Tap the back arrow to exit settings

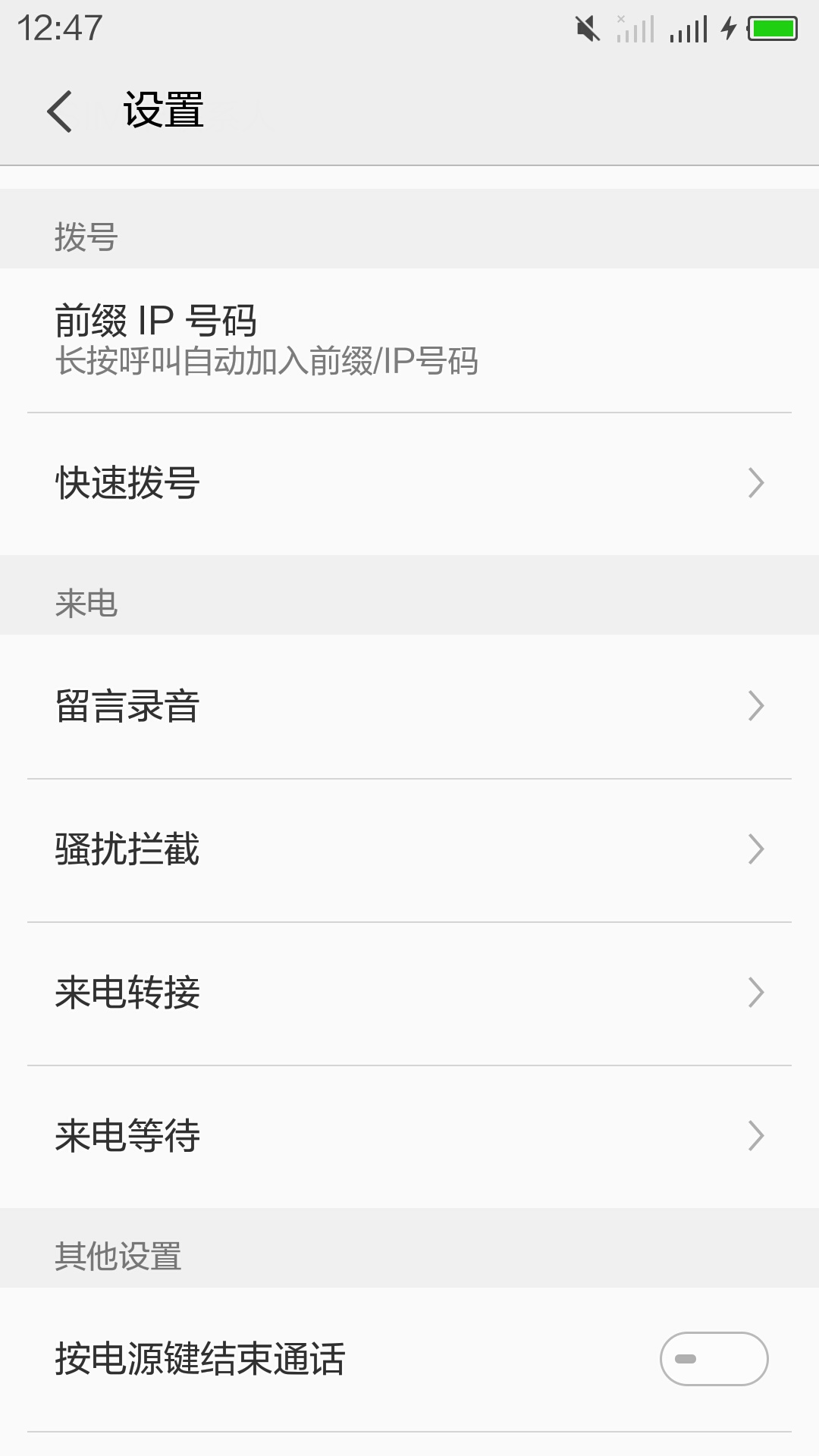[59, 110]
